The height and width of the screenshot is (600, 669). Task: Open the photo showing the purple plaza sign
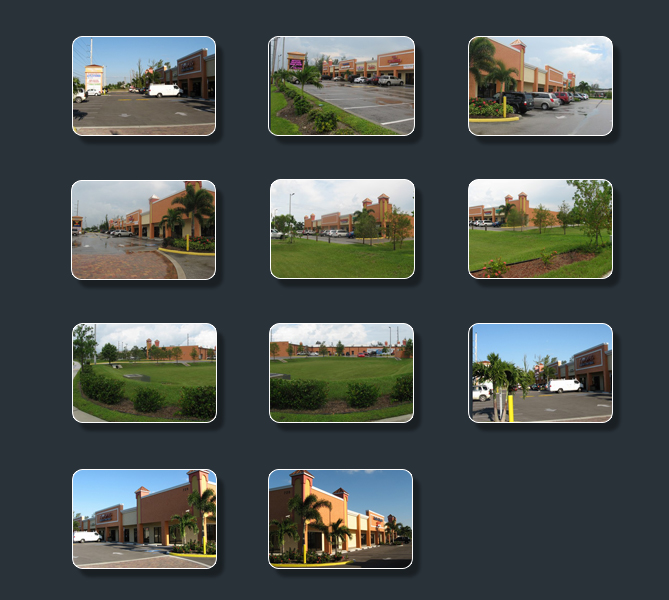341,86
